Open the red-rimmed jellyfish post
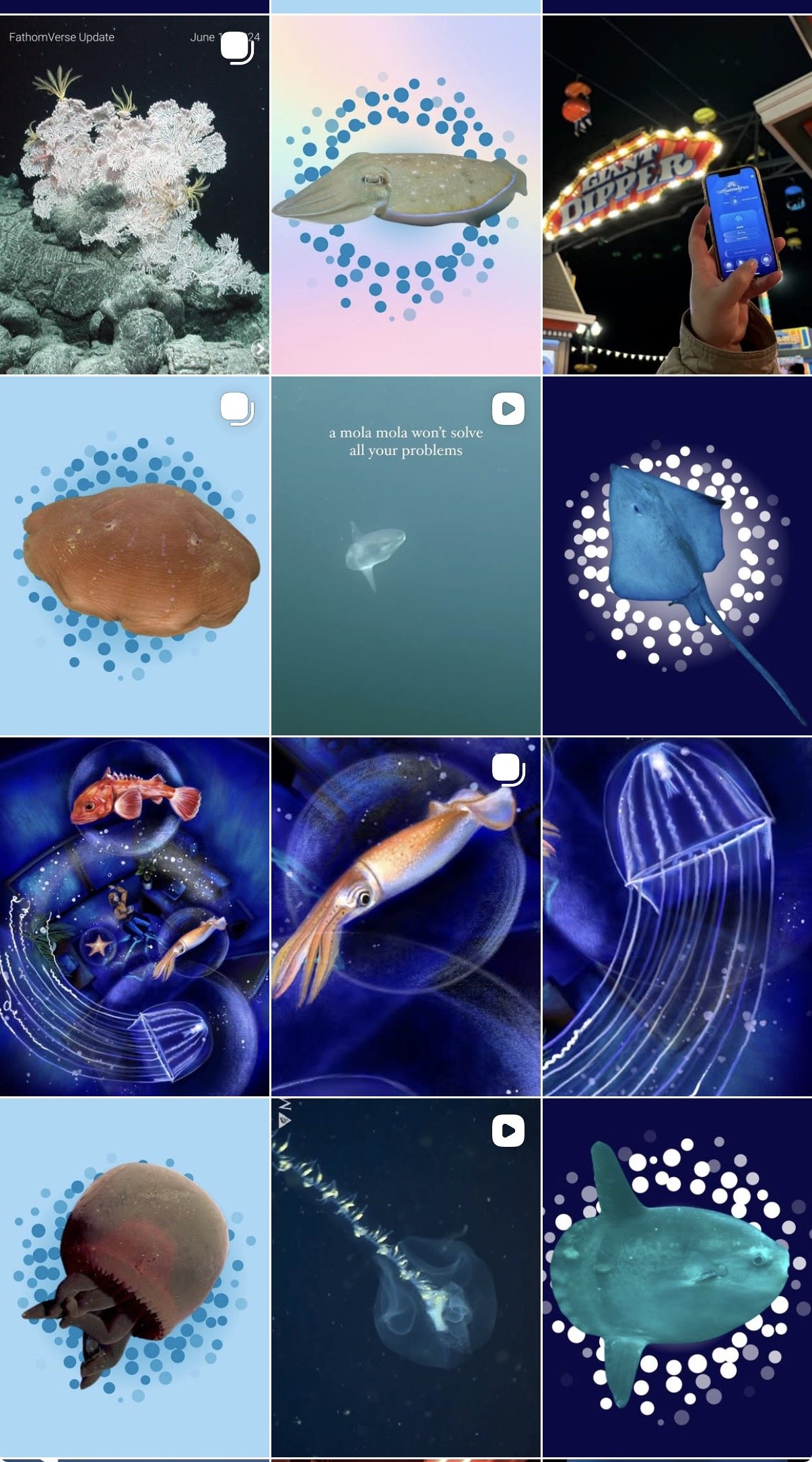812x1462 pixels. [135, 1277]
